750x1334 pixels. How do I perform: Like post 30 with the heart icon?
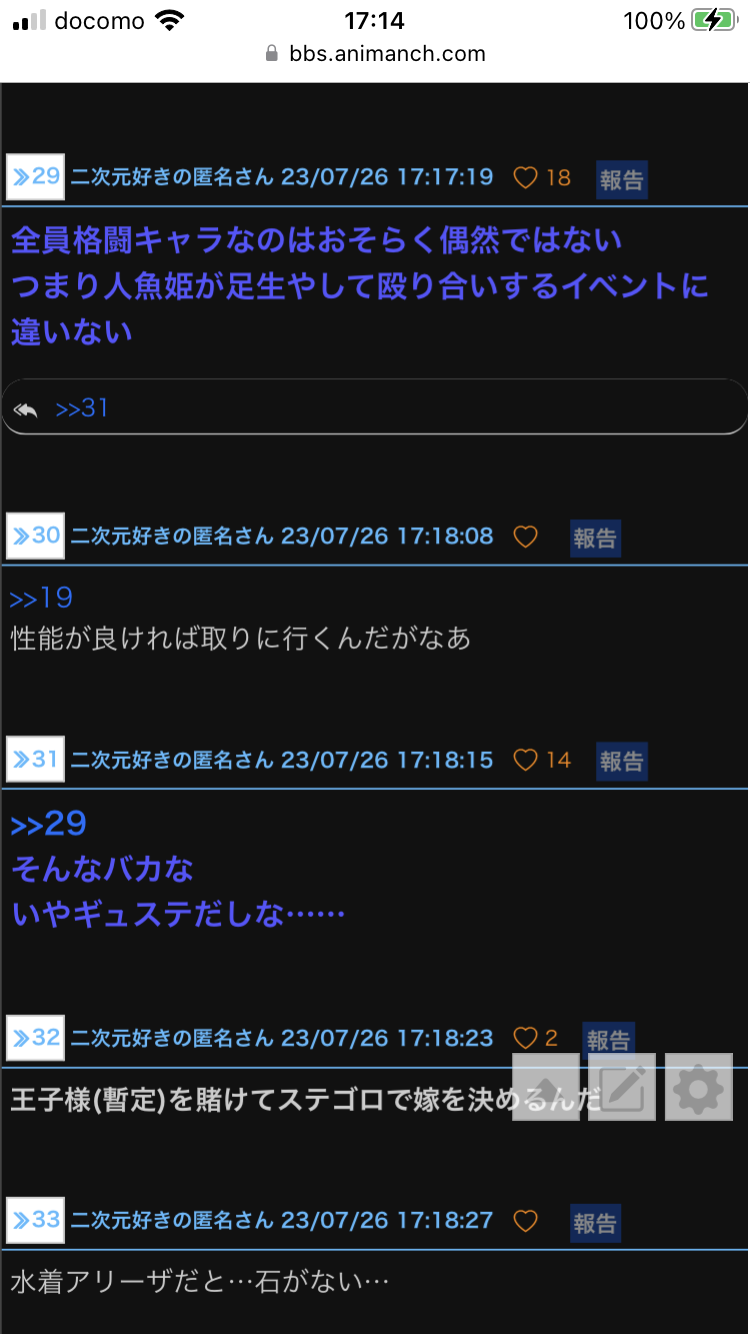tap(525, 537)
